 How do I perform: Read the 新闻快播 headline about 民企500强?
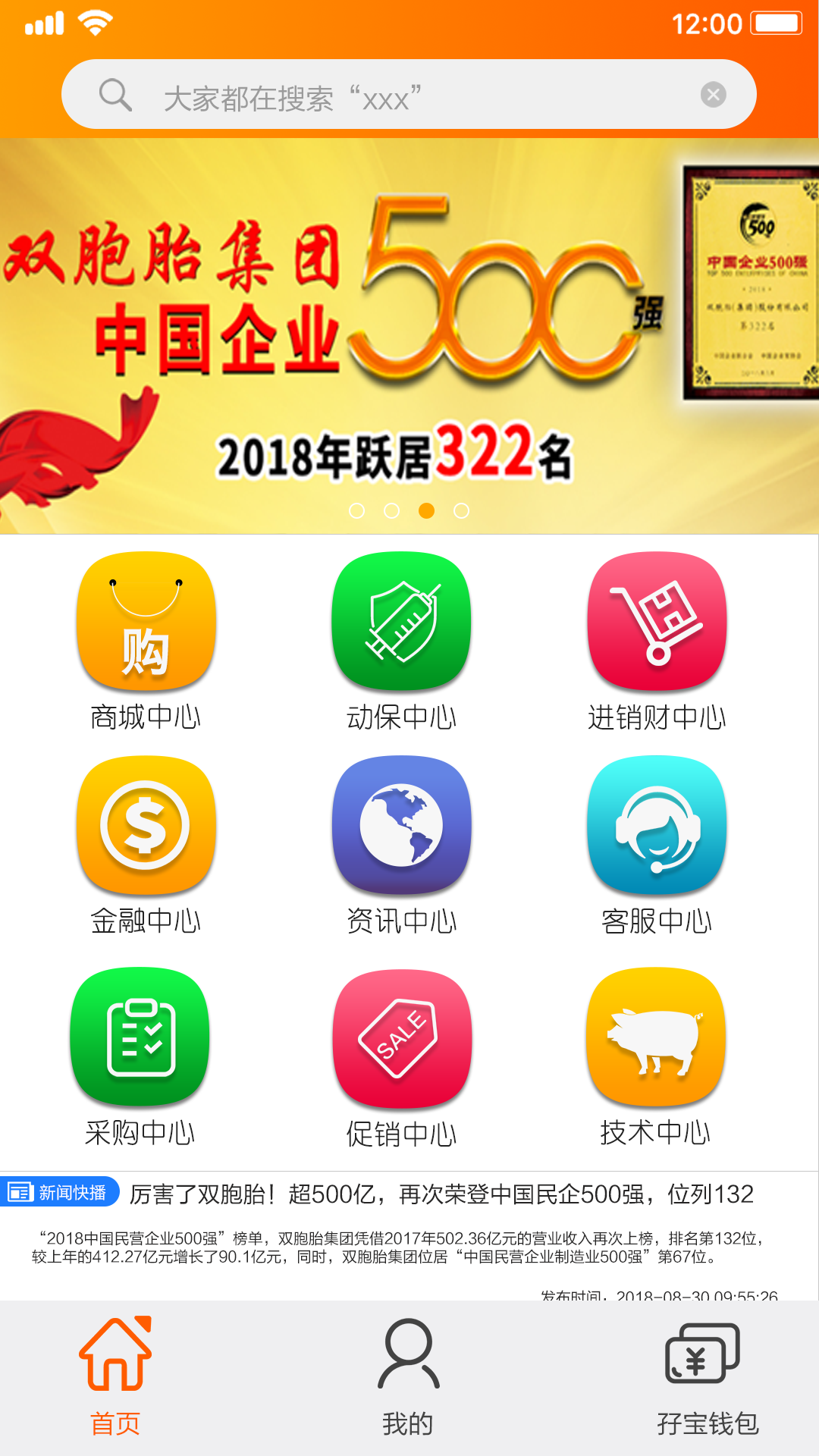pos(441,1194)
